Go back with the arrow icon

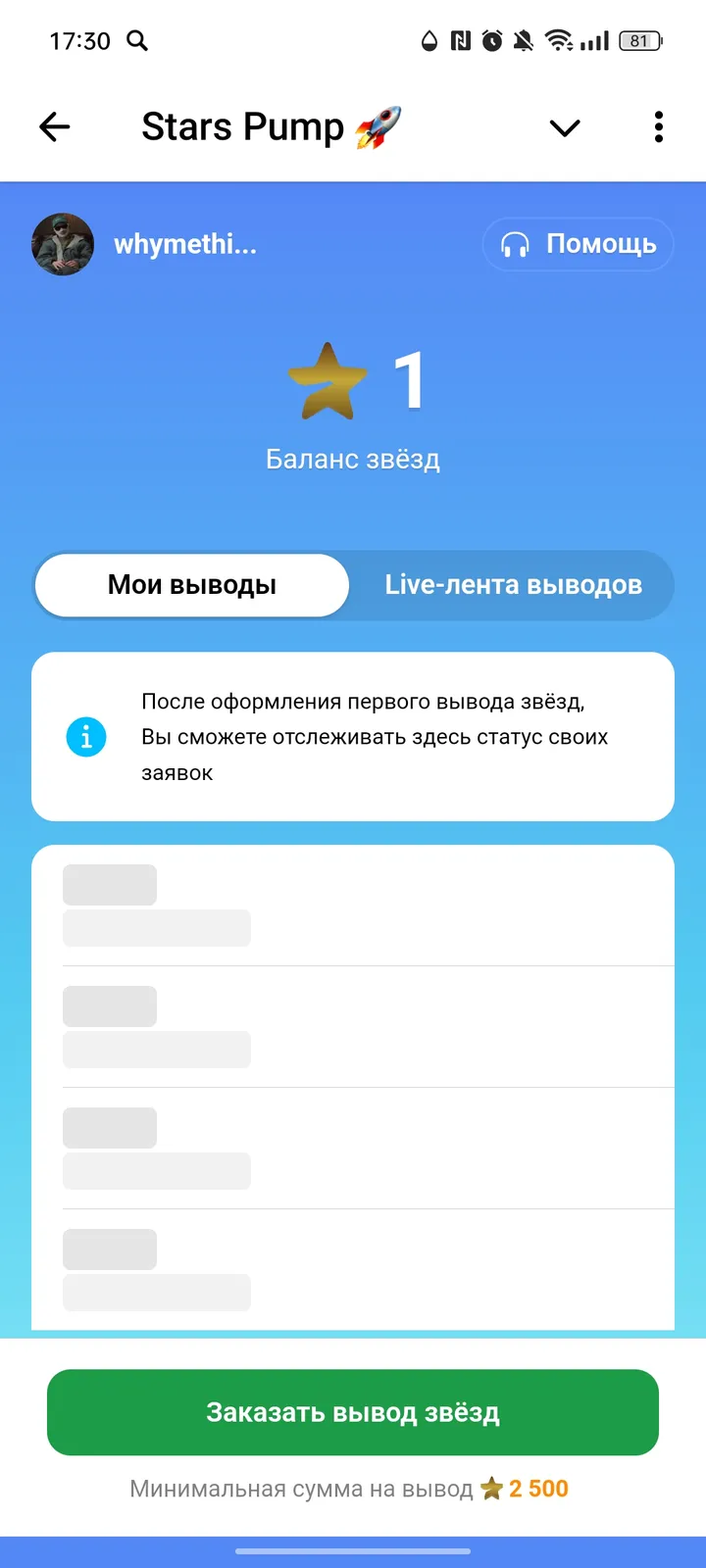click(x=55, y=127)
